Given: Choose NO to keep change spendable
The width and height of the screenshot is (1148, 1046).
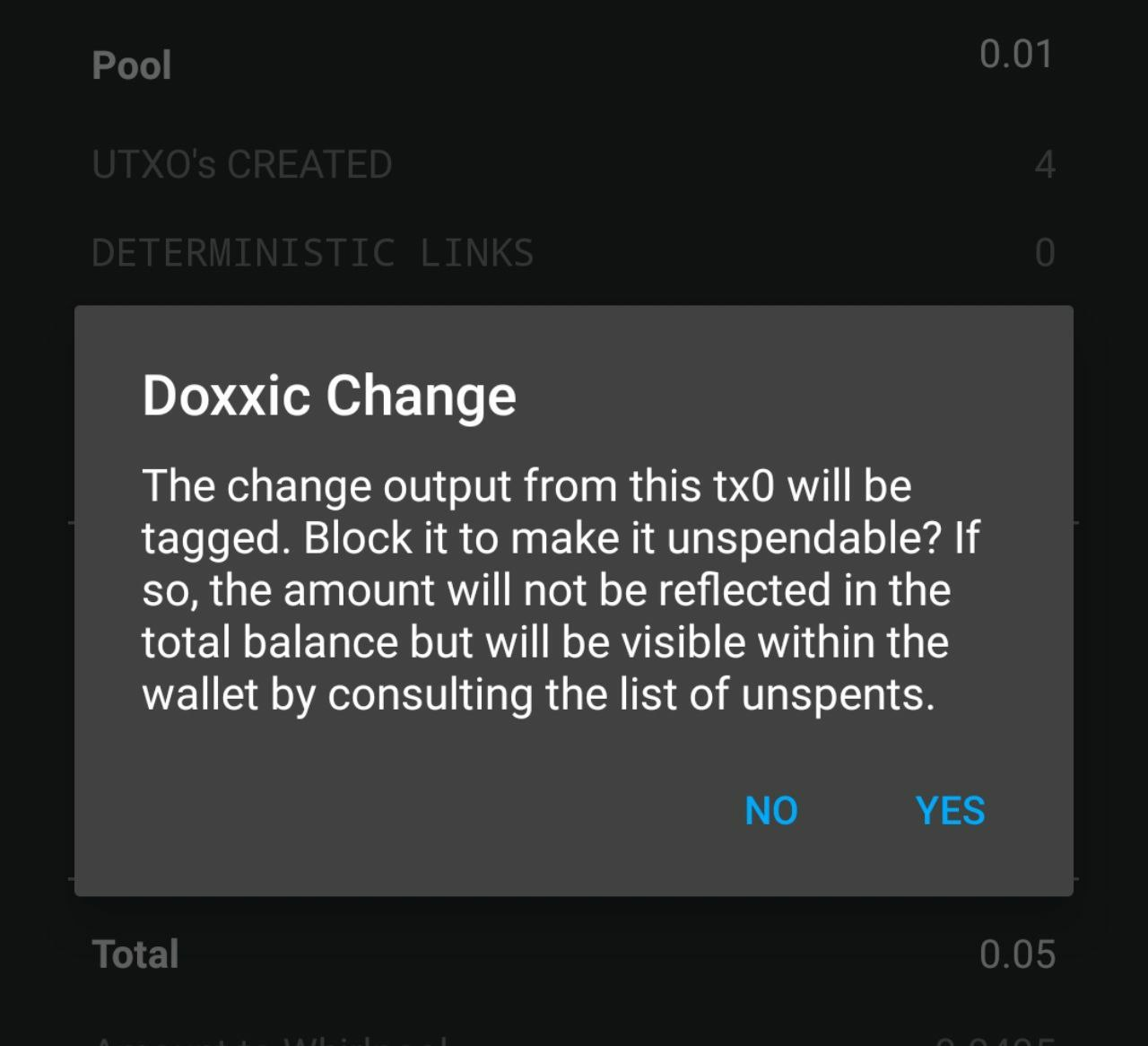Looking at the screenshot, I should tap(770, 811).
